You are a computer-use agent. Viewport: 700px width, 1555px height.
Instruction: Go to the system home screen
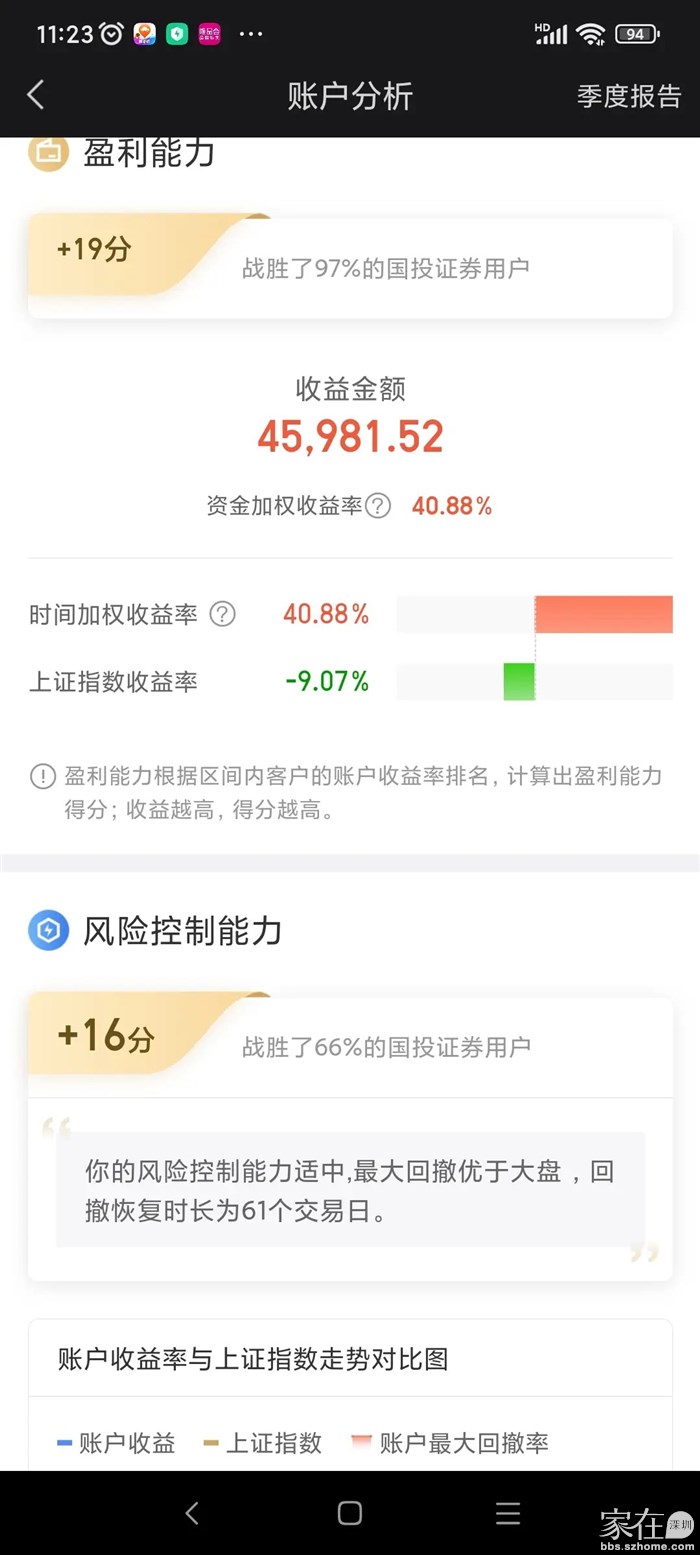349,1513
